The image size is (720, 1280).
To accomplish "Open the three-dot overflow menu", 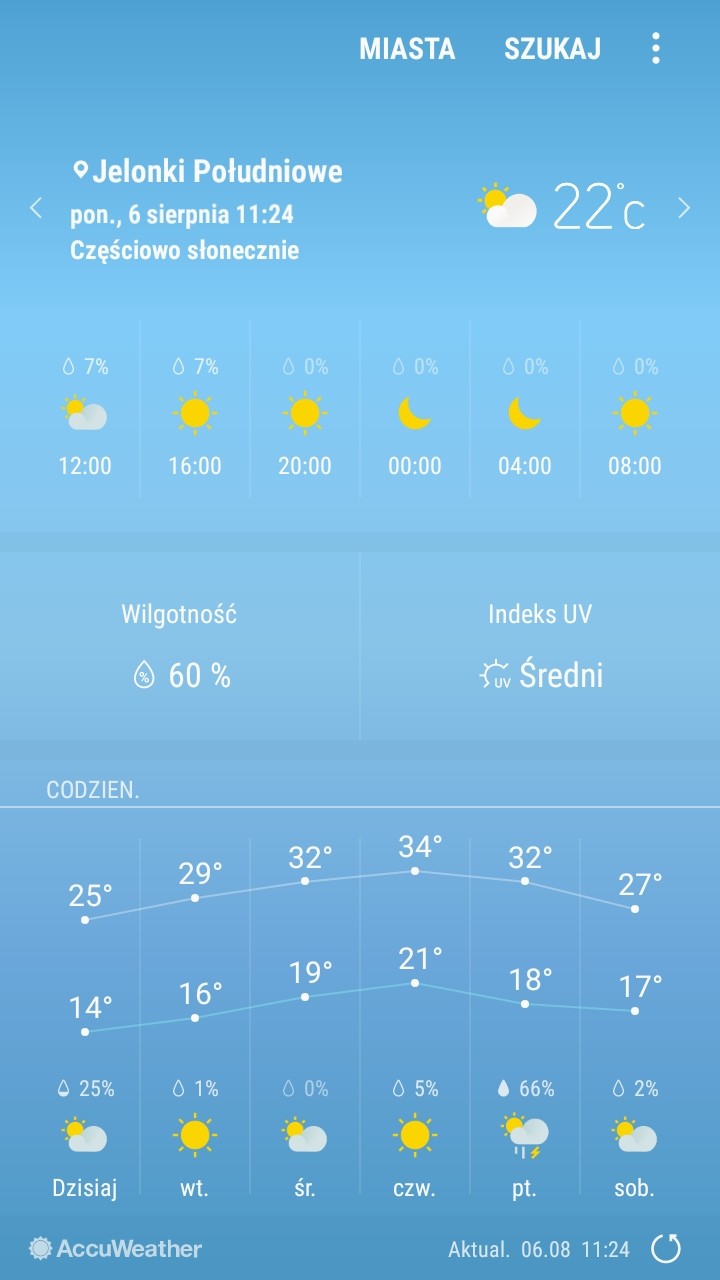I will [655, 48].
